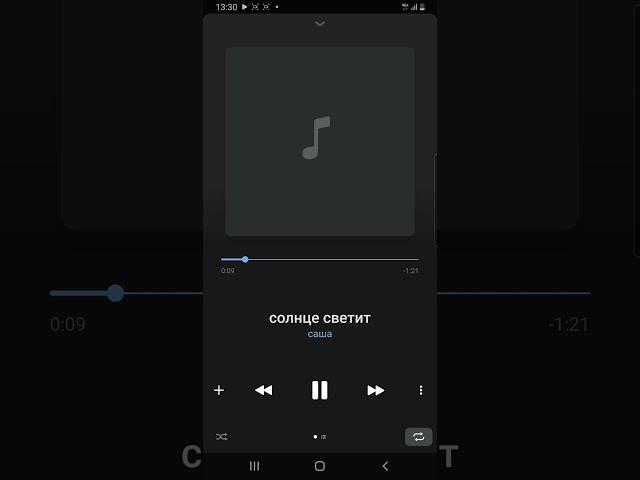Go to the home screen
The width and height of the screenshot is (640, 480).
tap(320, 466)
